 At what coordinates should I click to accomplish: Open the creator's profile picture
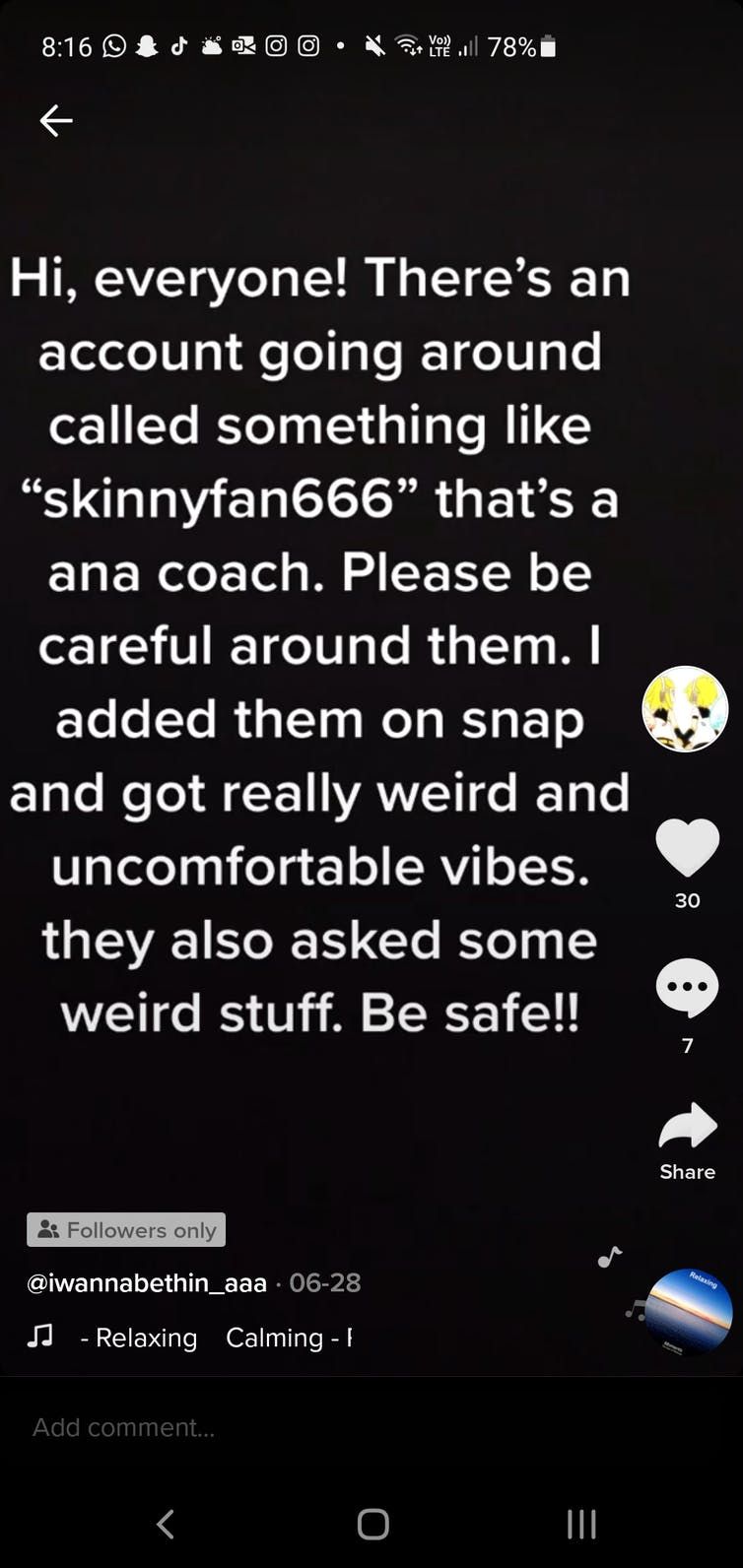pyautogui.click(x=685, y=708)
